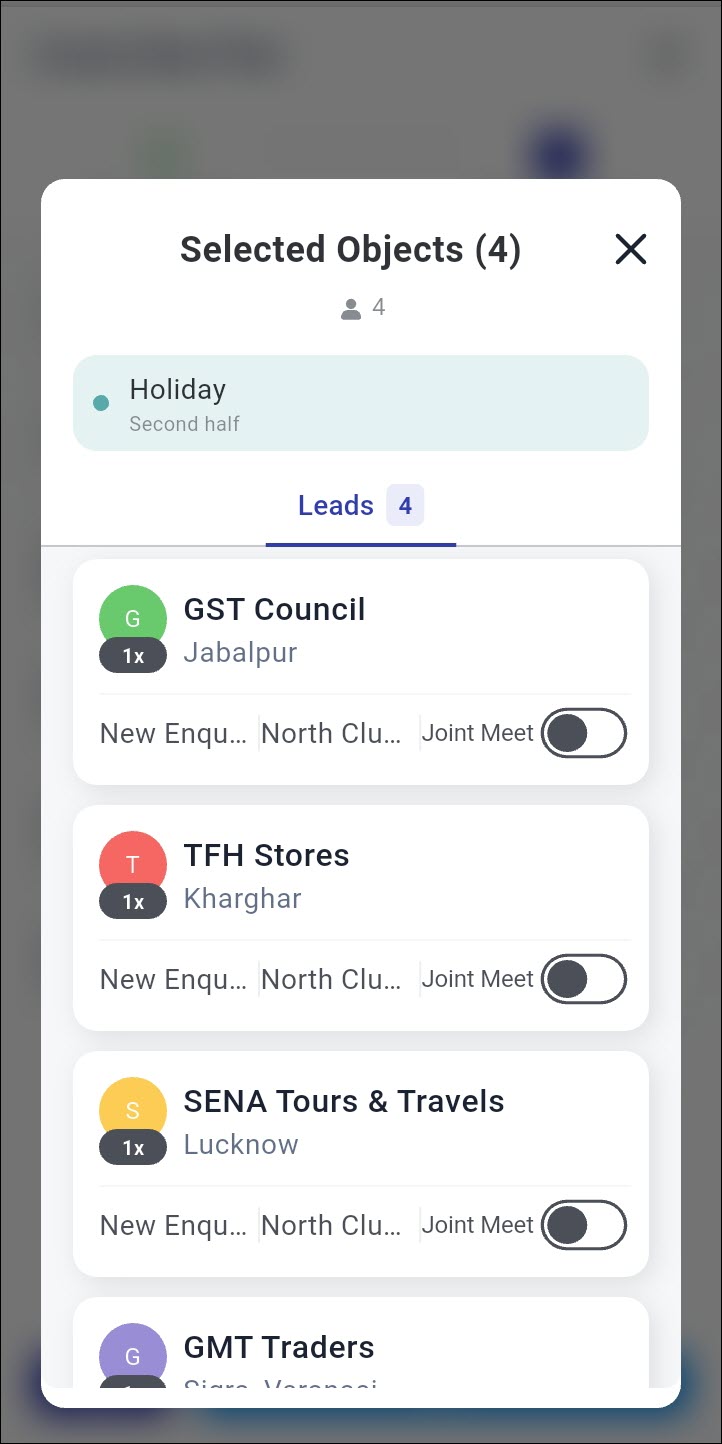Toggle Joint Meet for SENA Tours & Travels
722x1444 pixels.
[584, 1226]
